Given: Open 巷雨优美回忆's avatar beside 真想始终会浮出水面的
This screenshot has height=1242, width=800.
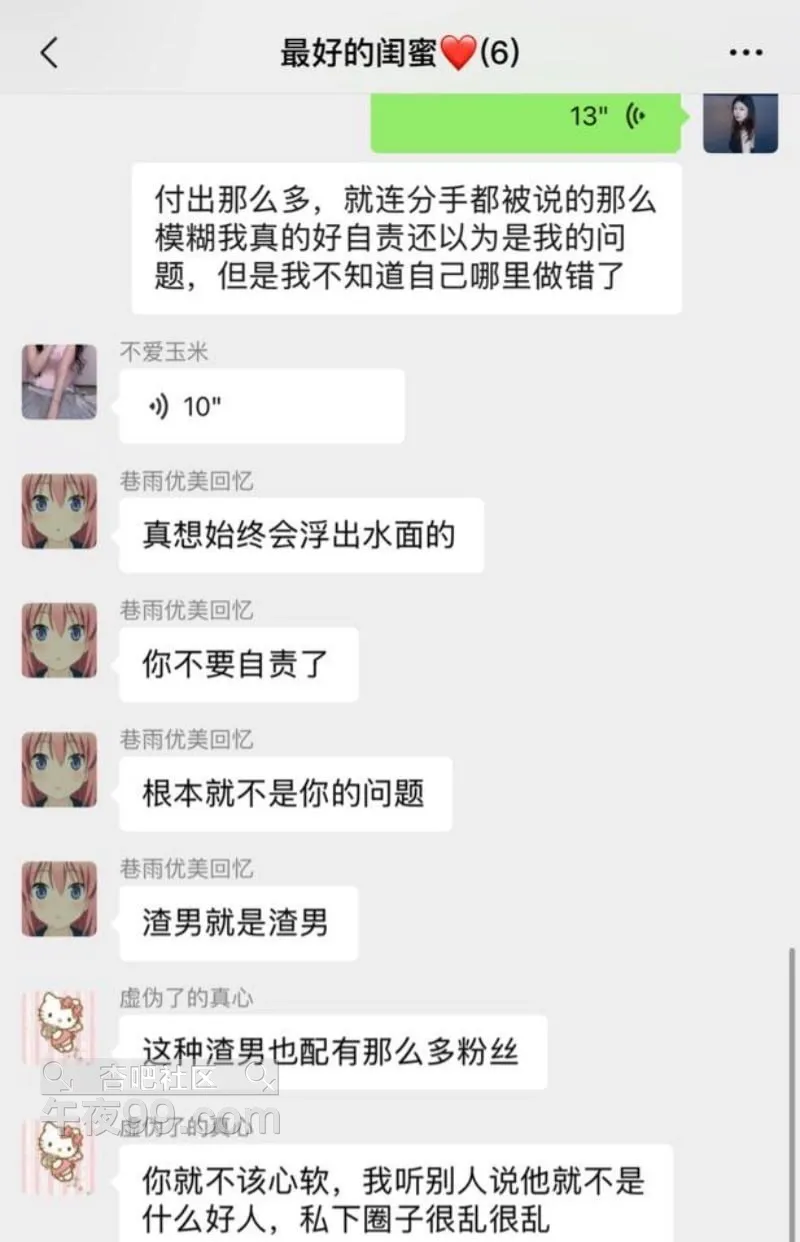Looking at the screenshot, I should coord(59,511).
